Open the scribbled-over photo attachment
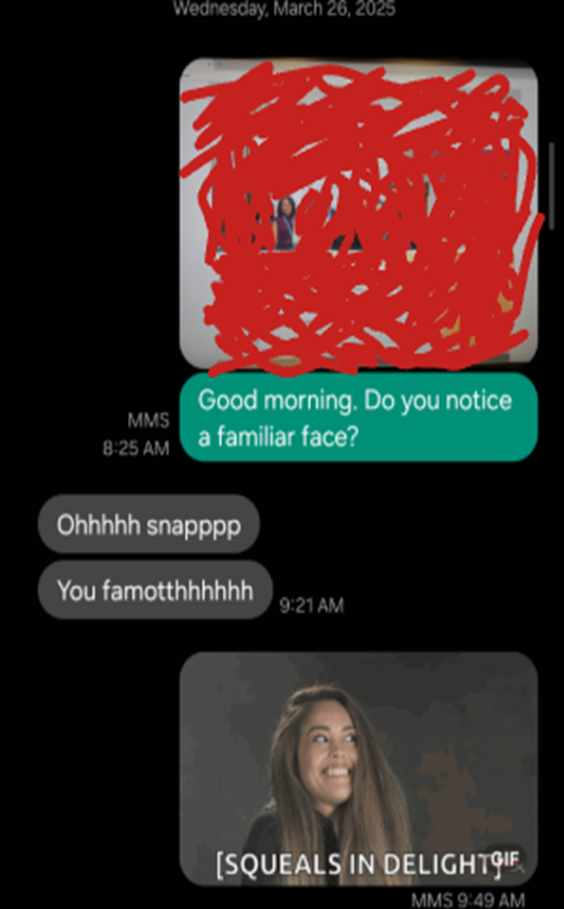 pyautogui.click(x=359, y=213)
